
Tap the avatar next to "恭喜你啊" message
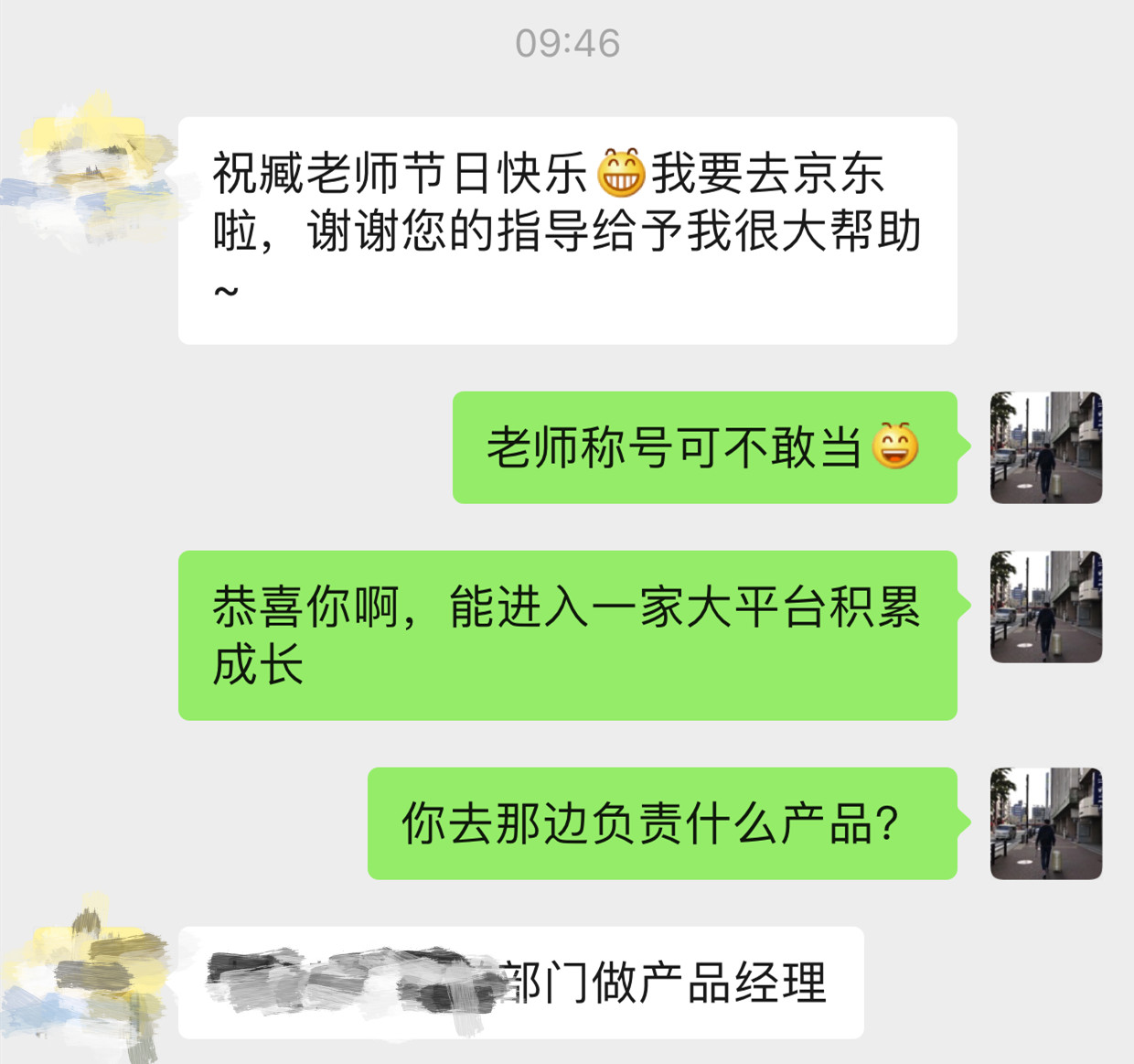1045,607
